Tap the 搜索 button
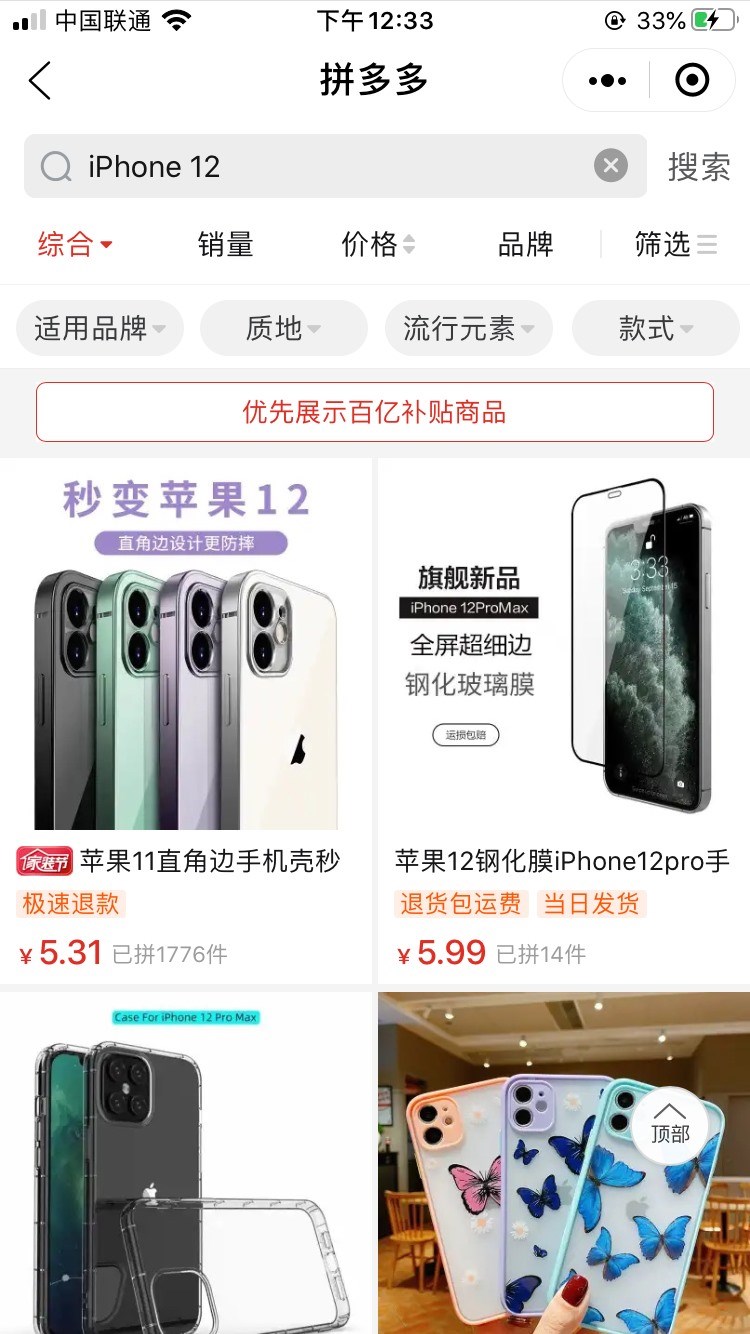750x1334 pixels. click(698, 166)
